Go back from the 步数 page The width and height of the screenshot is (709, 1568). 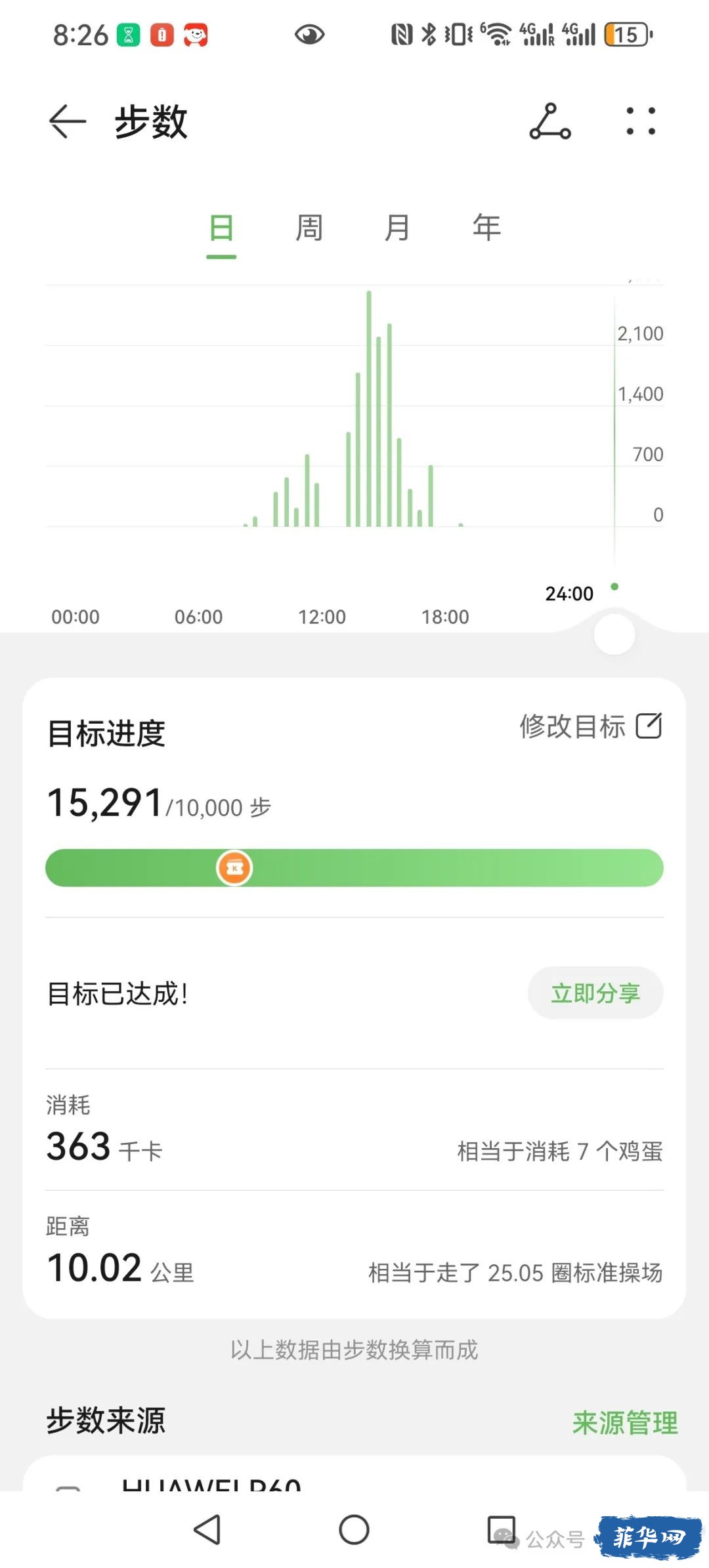[x=68, y=121]
